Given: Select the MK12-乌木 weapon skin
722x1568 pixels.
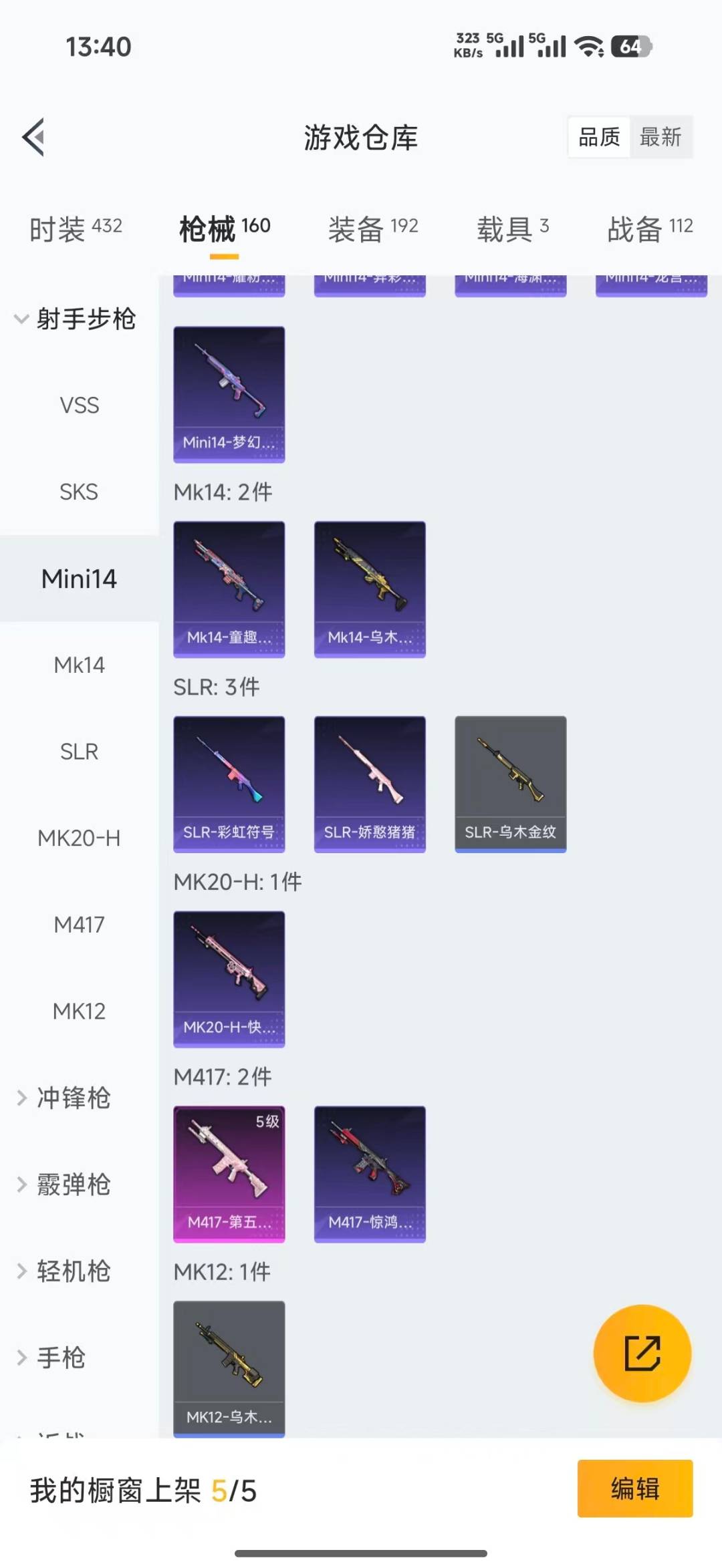Looking at the screenshot, I should tap(229, 1368).
